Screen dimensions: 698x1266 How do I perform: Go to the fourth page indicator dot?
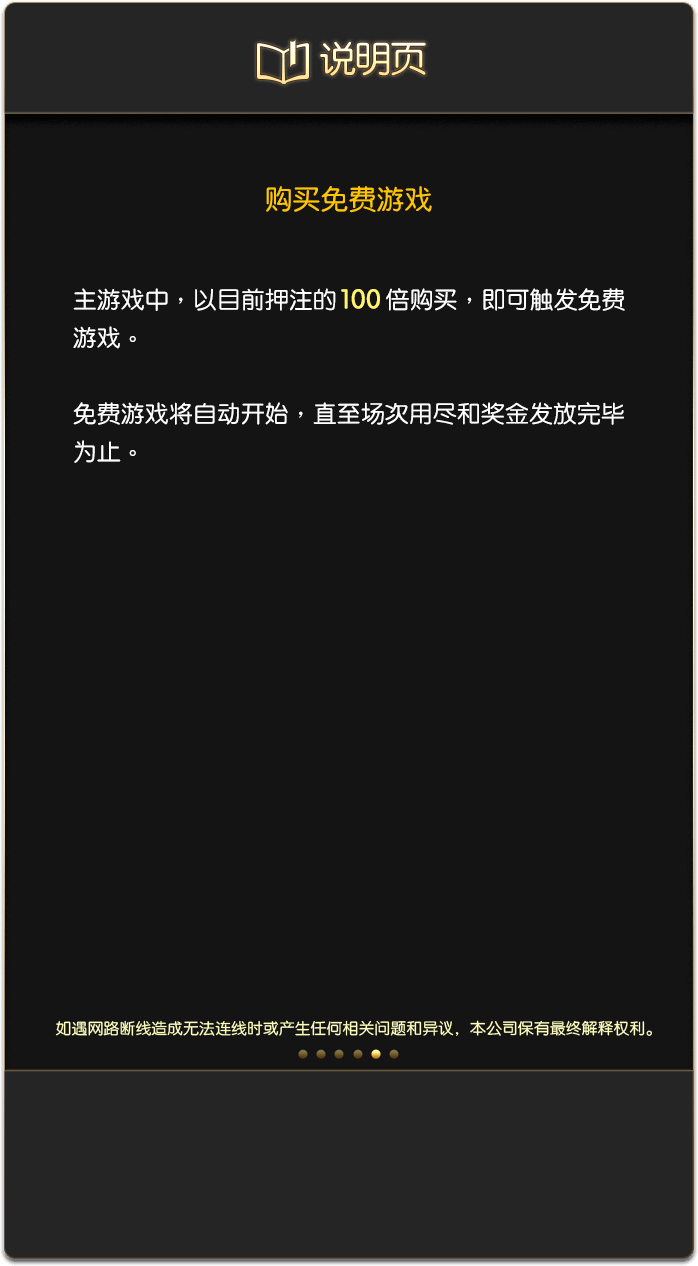358,1054
